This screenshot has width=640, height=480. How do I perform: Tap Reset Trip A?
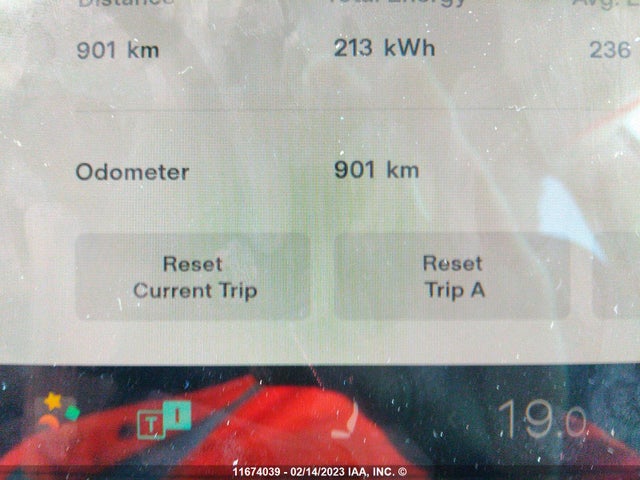click(452, 277)
